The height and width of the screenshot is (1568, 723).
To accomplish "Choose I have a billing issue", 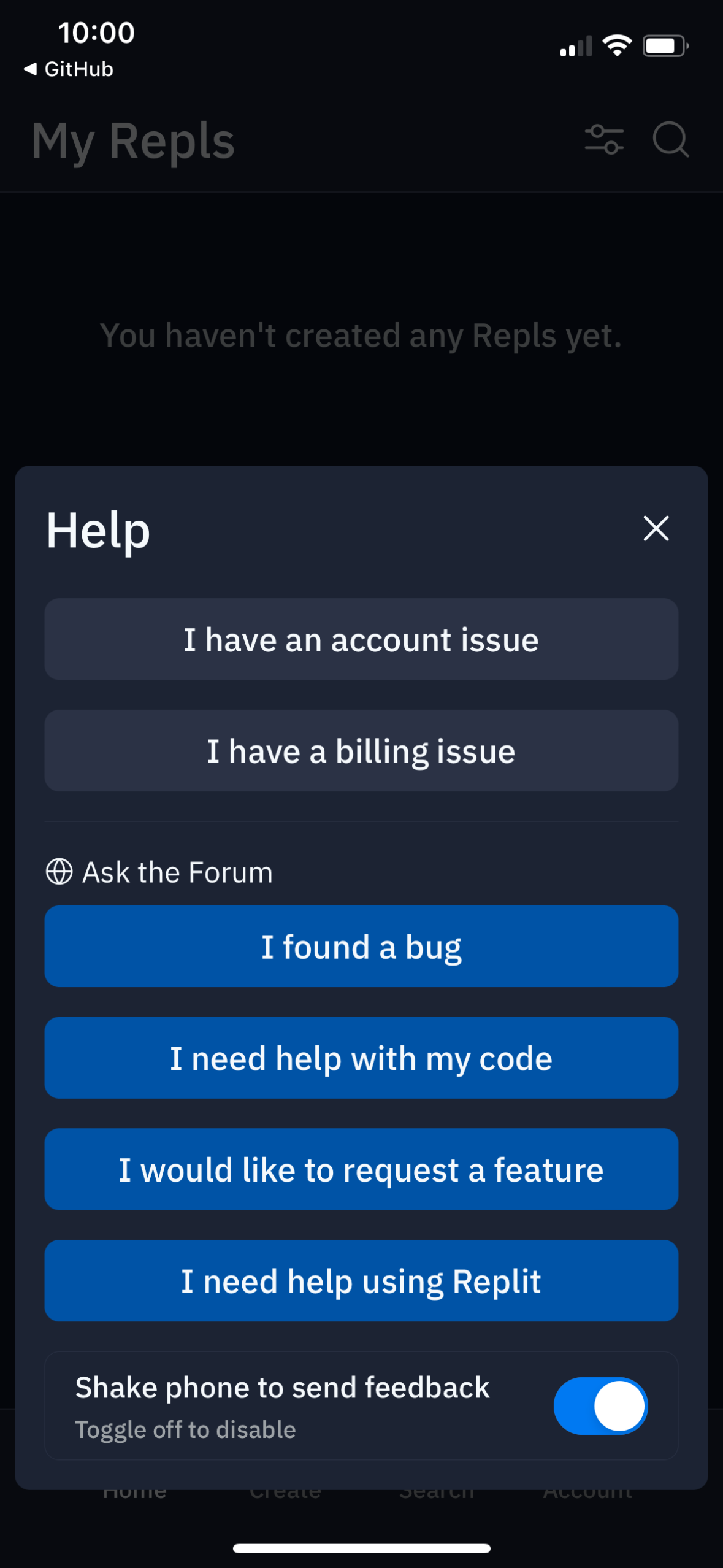I will point(361,751).
